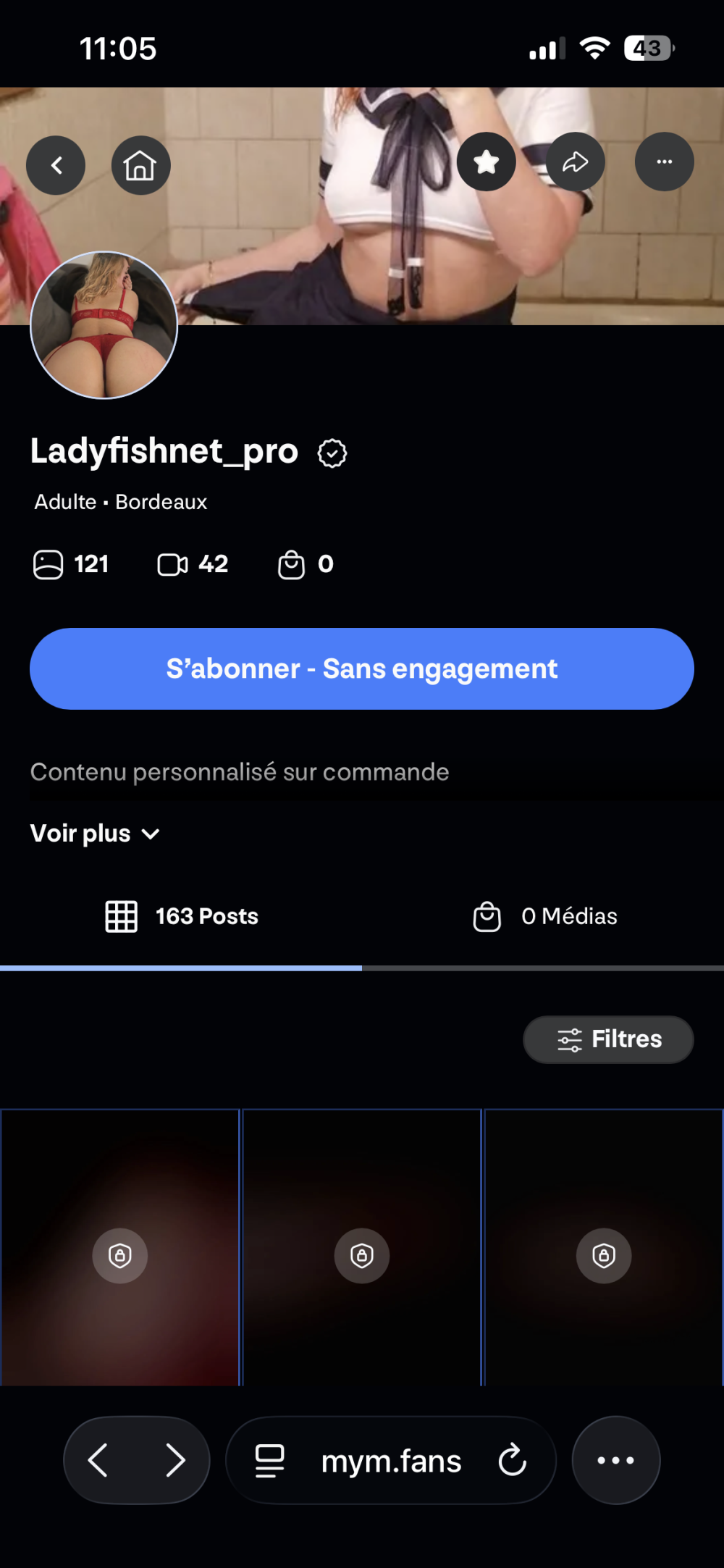Open the browser's more options menu

(x=616, y=1460)
